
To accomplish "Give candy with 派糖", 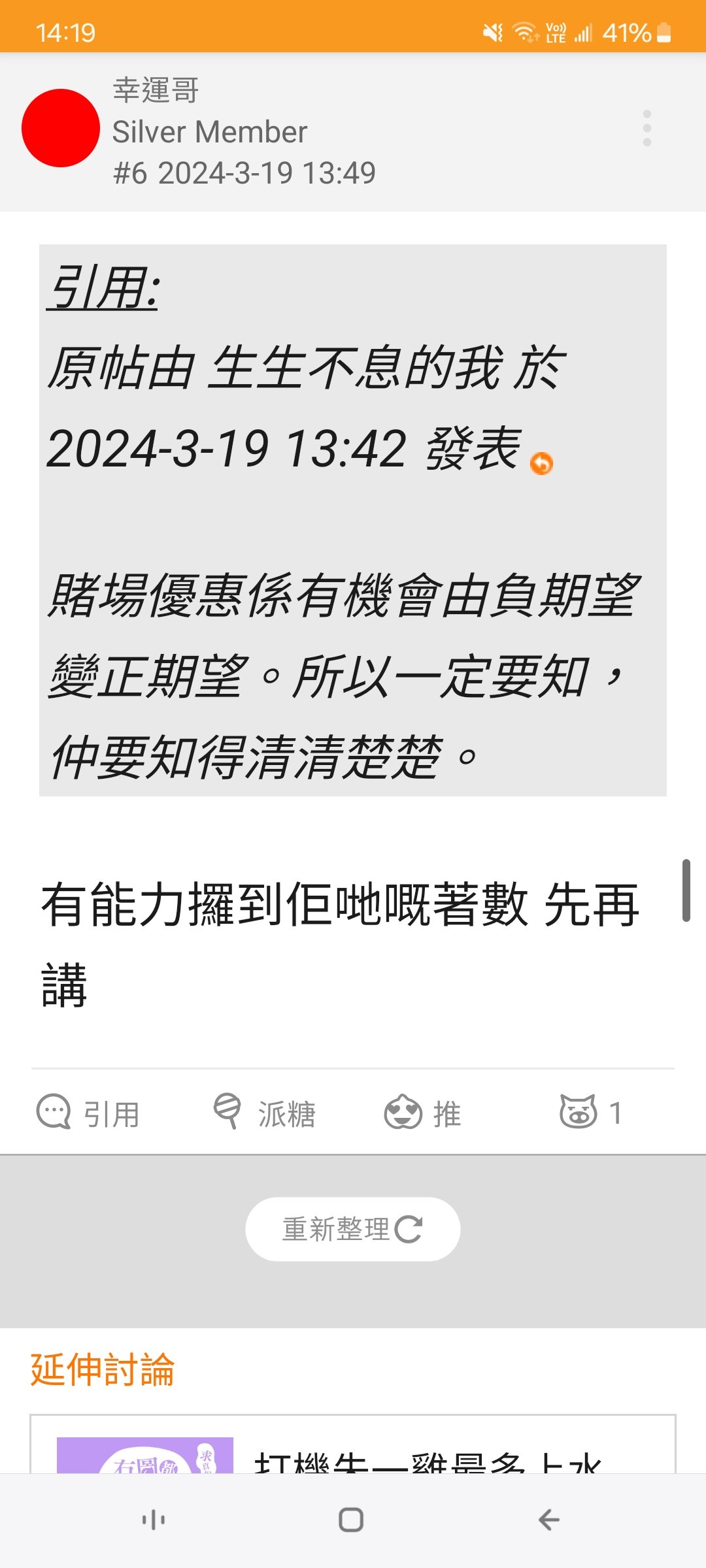I will pos(265,1113).
